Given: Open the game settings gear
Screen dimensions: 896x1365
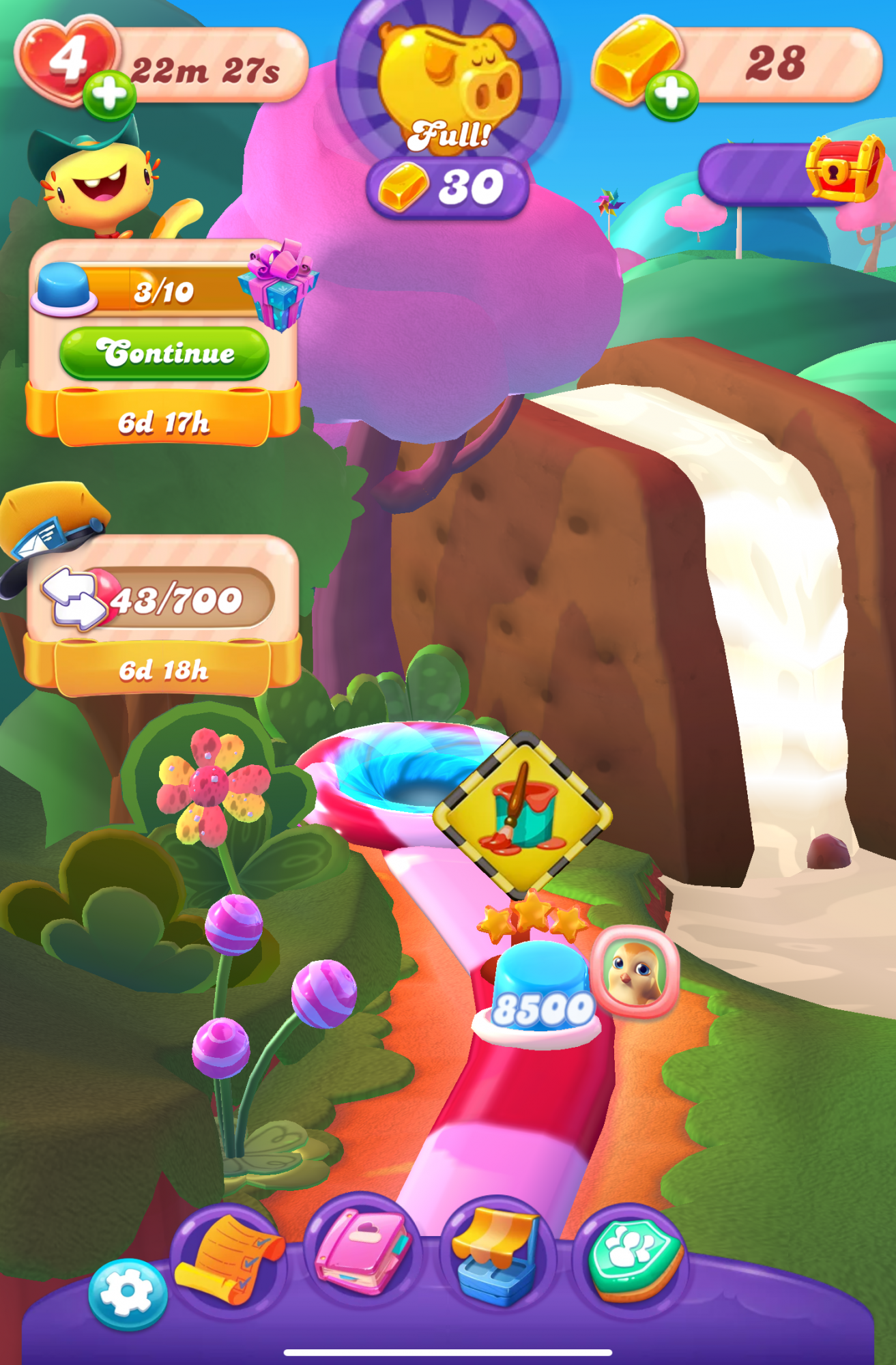Looking at the screenshot, I should pyautogui.click(x=128, y=1293).
